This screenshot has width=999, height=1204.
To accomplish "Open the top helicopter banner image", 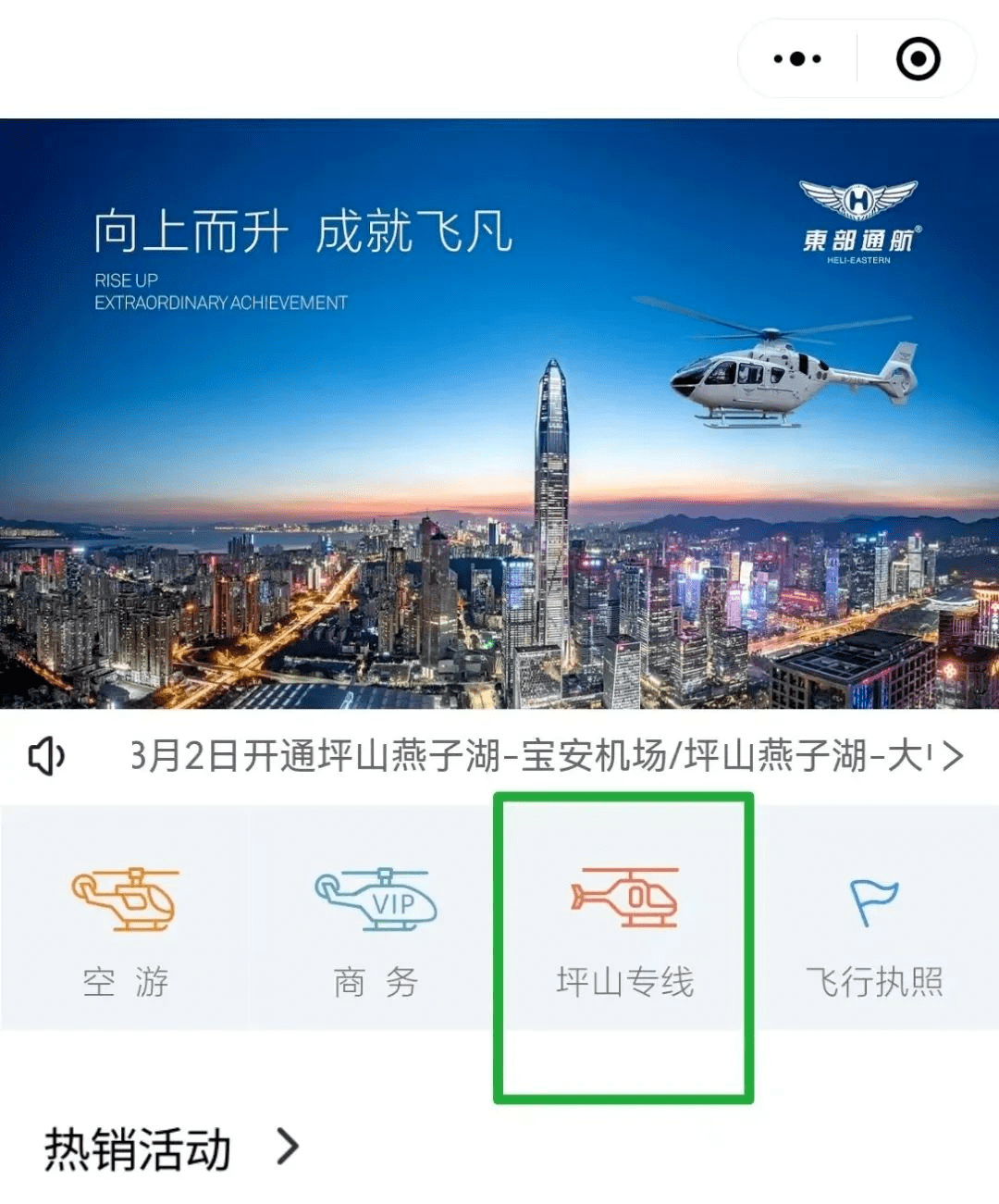I will point(499,413).
